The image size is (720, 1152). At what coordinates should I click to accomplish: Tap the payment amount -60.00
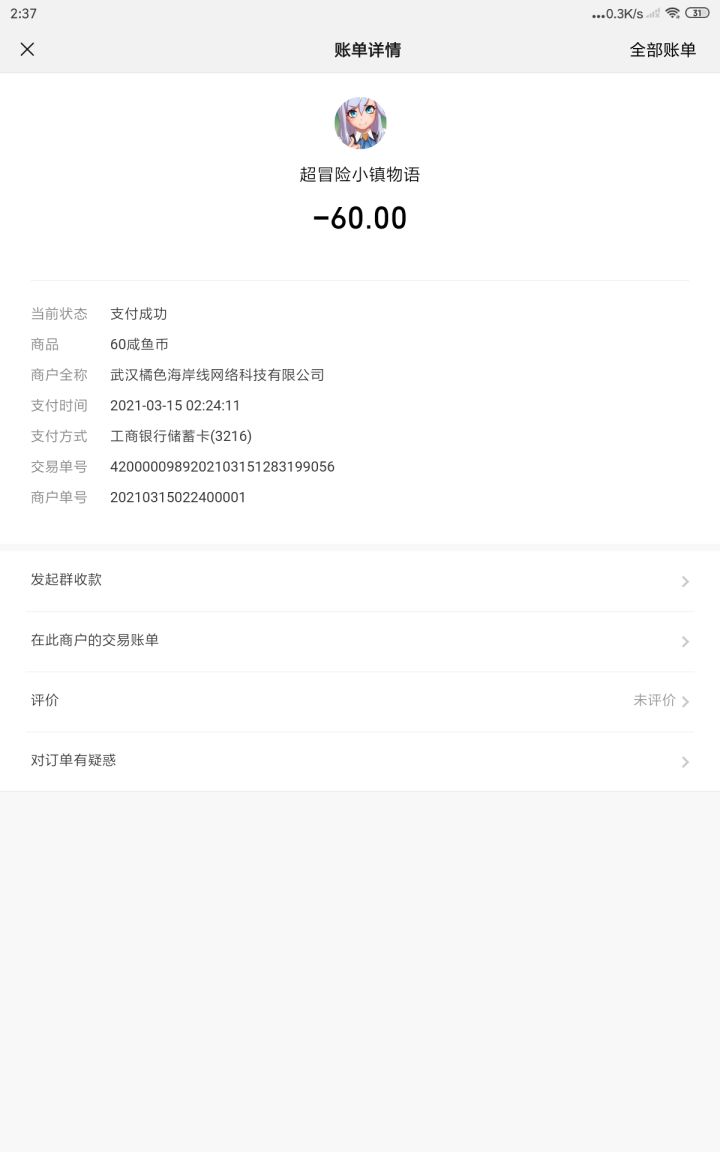click(358, 218)
